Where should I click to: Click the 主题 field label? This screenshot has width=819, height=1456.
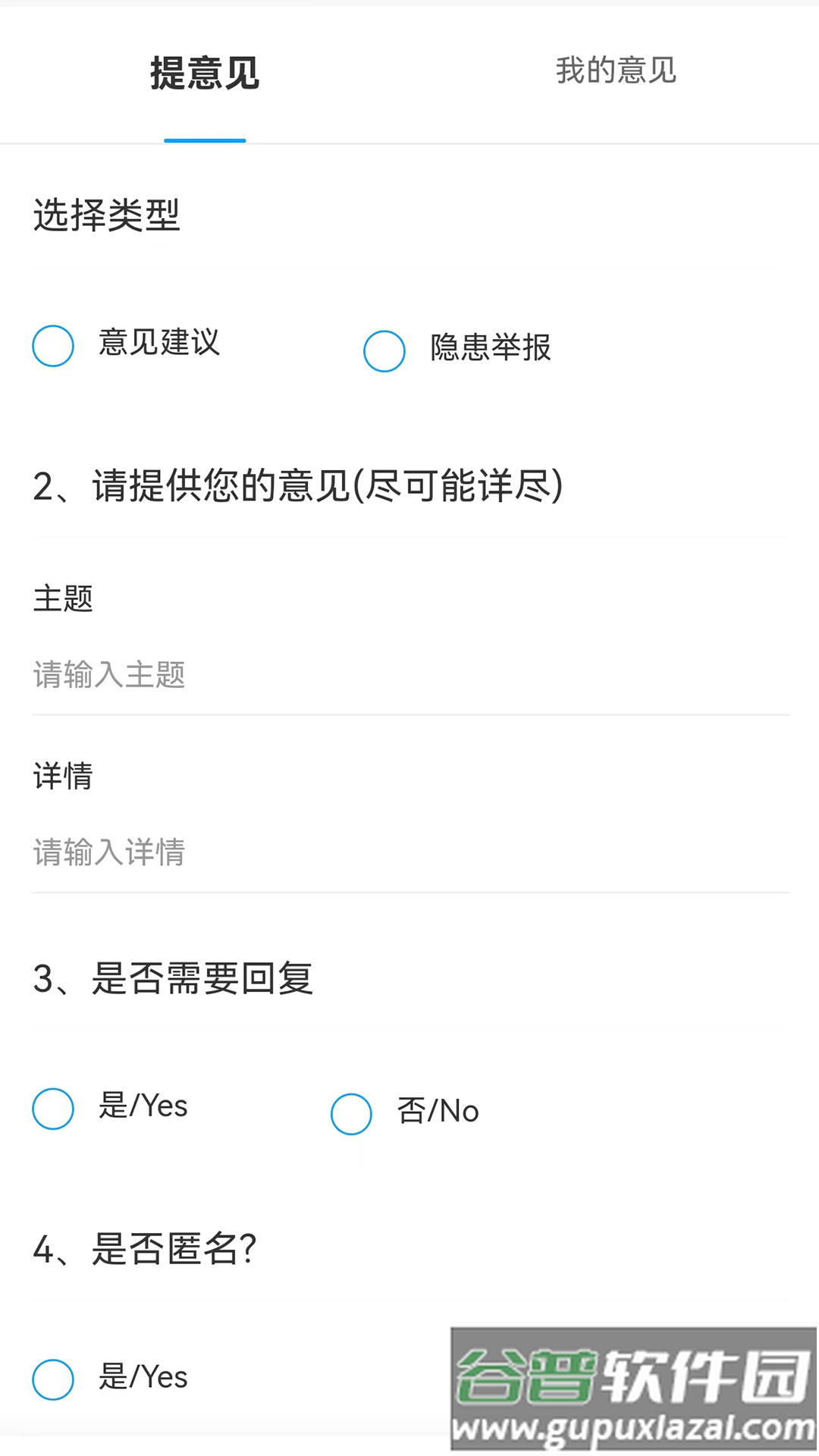pyautogui.click(x=64, y=599)
